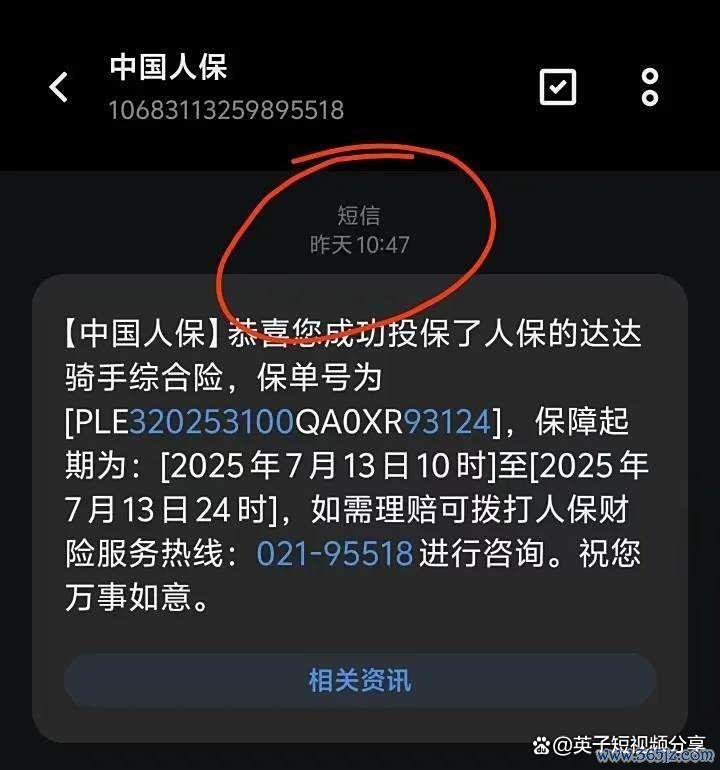Tap the highlighted policy number 320253100
The image size is (720, 770).
pyautogui.click(x=211, y=422)
